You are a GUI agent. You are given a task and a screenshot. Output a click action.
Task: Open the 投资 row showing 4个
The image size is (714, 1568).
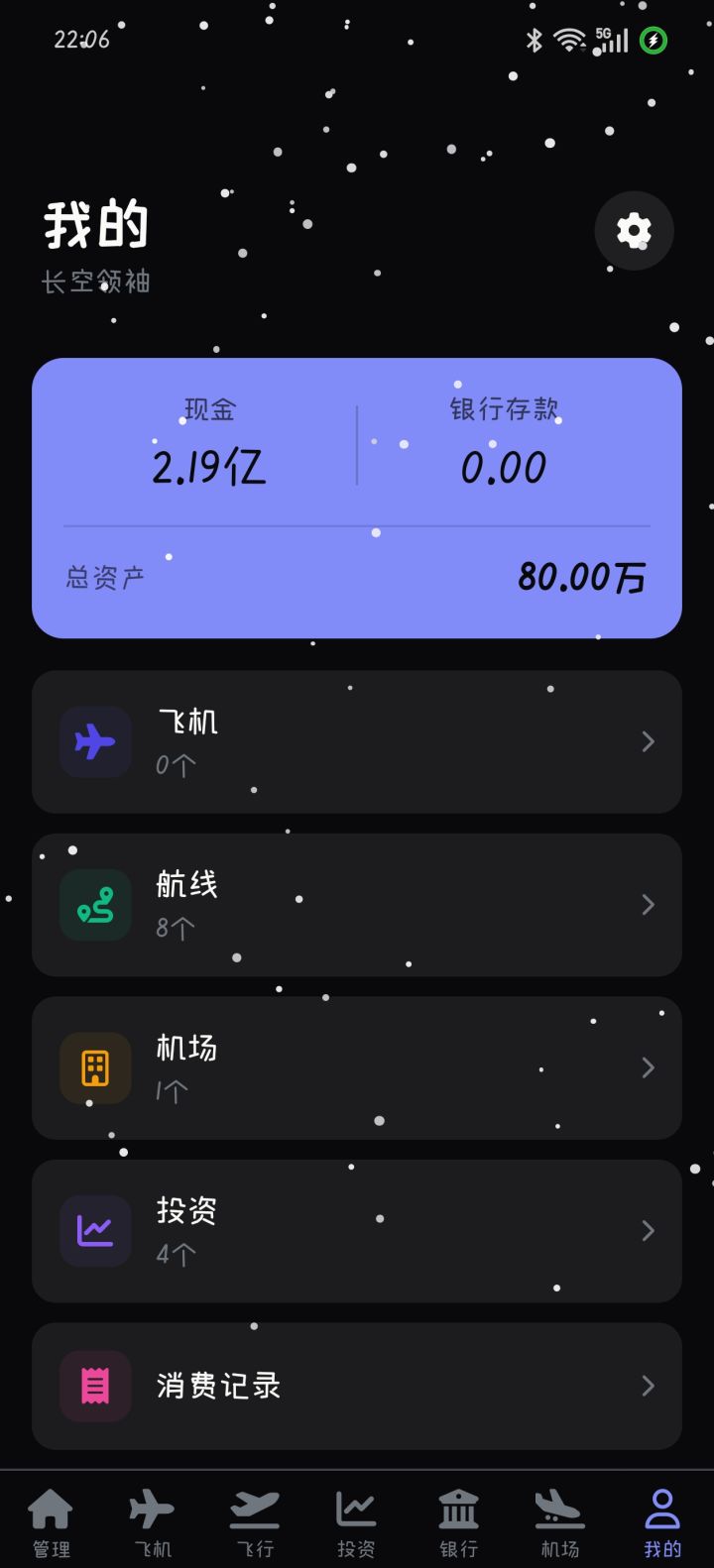point(357,1231)
